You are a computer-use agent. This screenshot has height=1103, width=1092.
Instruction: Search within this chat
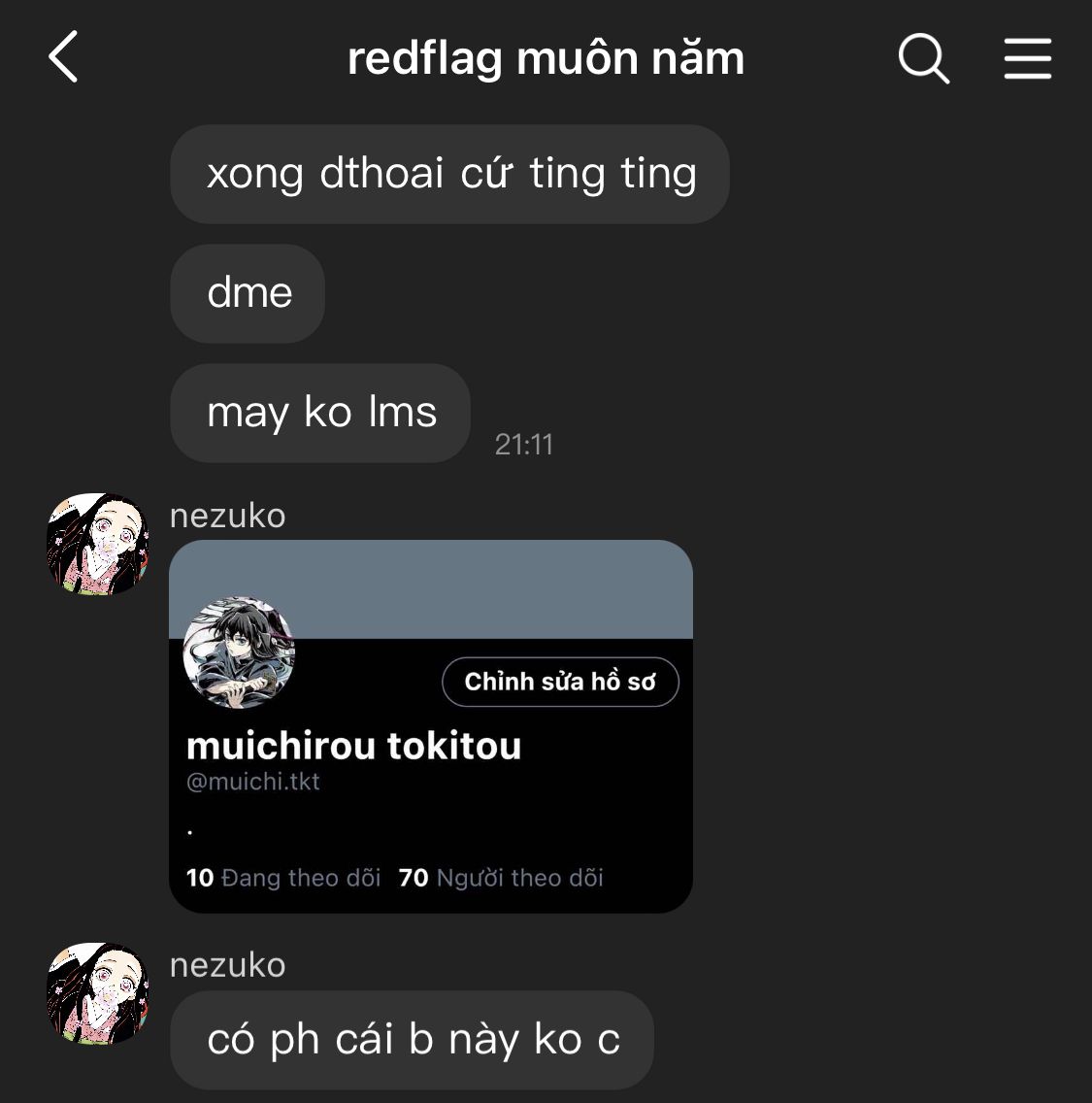pos(923,58)
